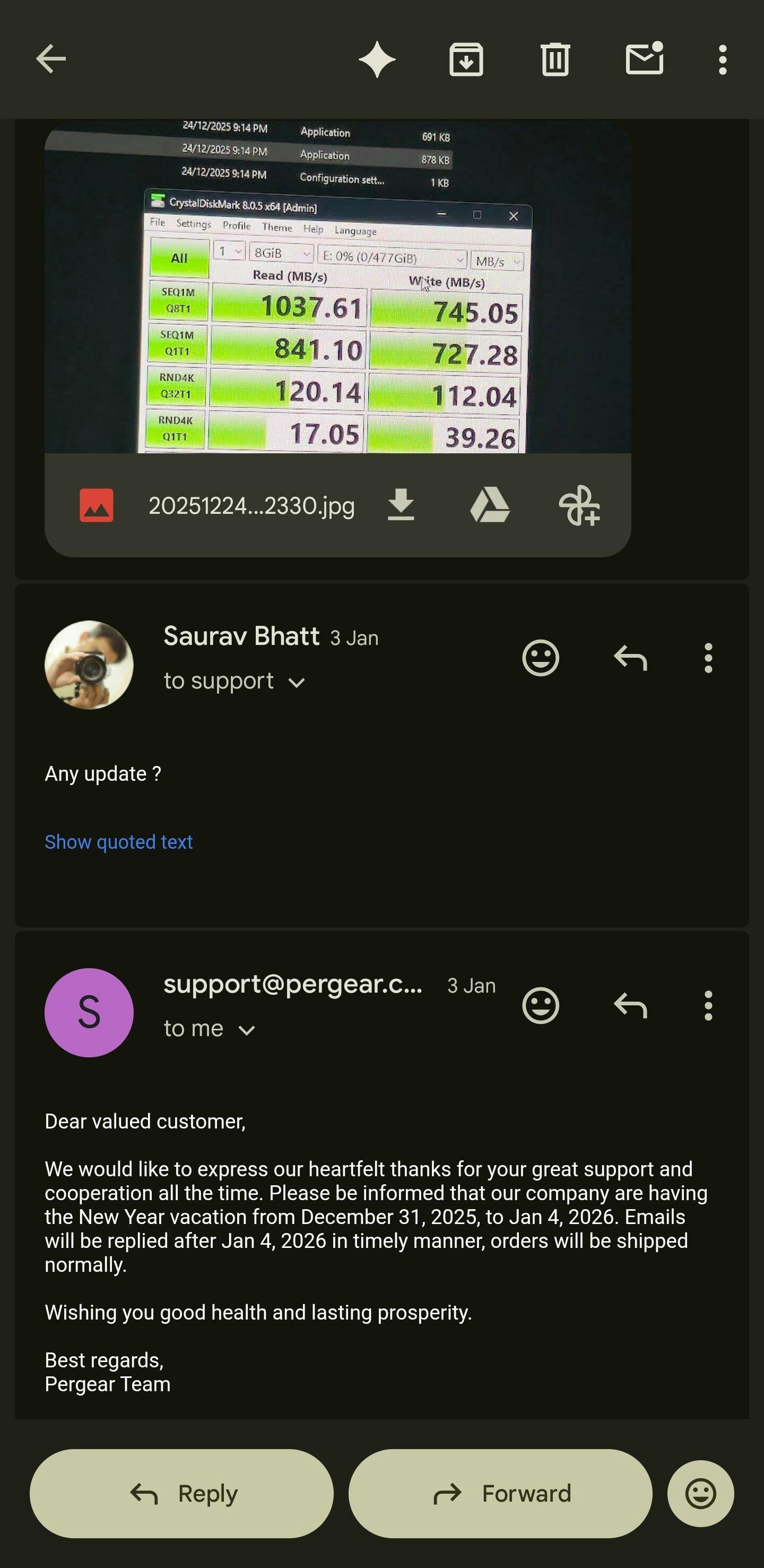764x1568 pixels.
Task: Forward this email conversation
Action: pos(500,1493)
